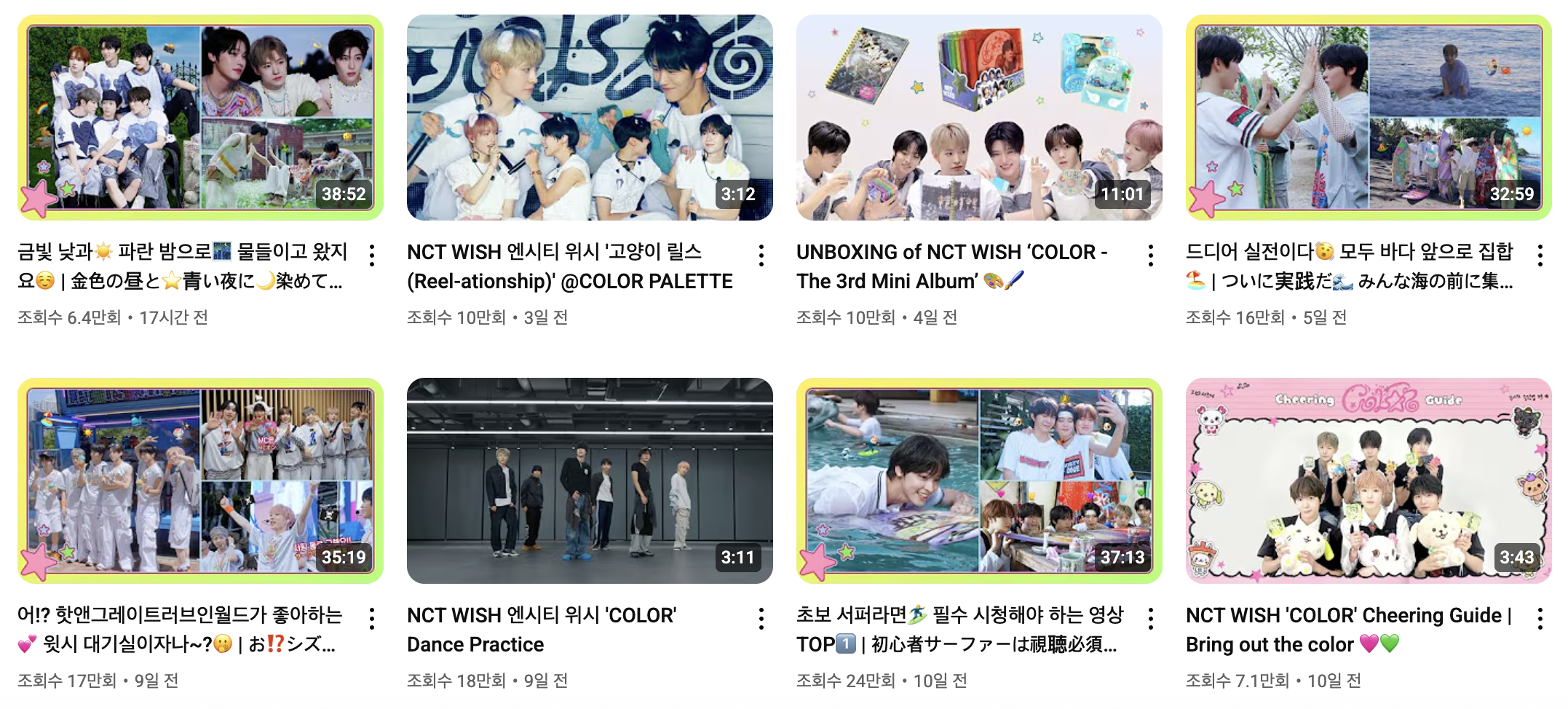Open the 35:19 waiting room video

200,480
